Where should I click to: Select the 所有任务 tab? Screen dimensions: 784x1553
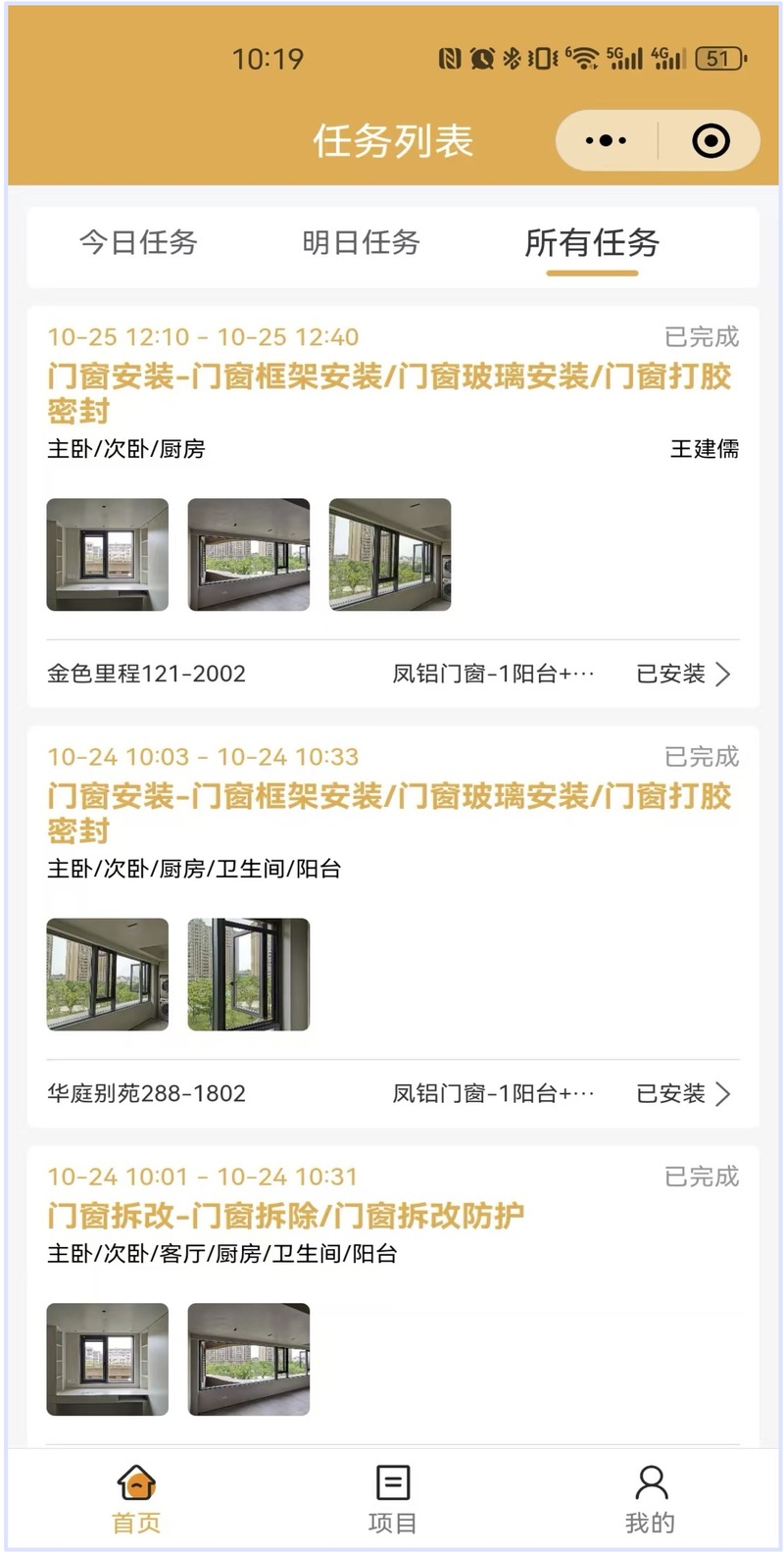click(592, 242)
